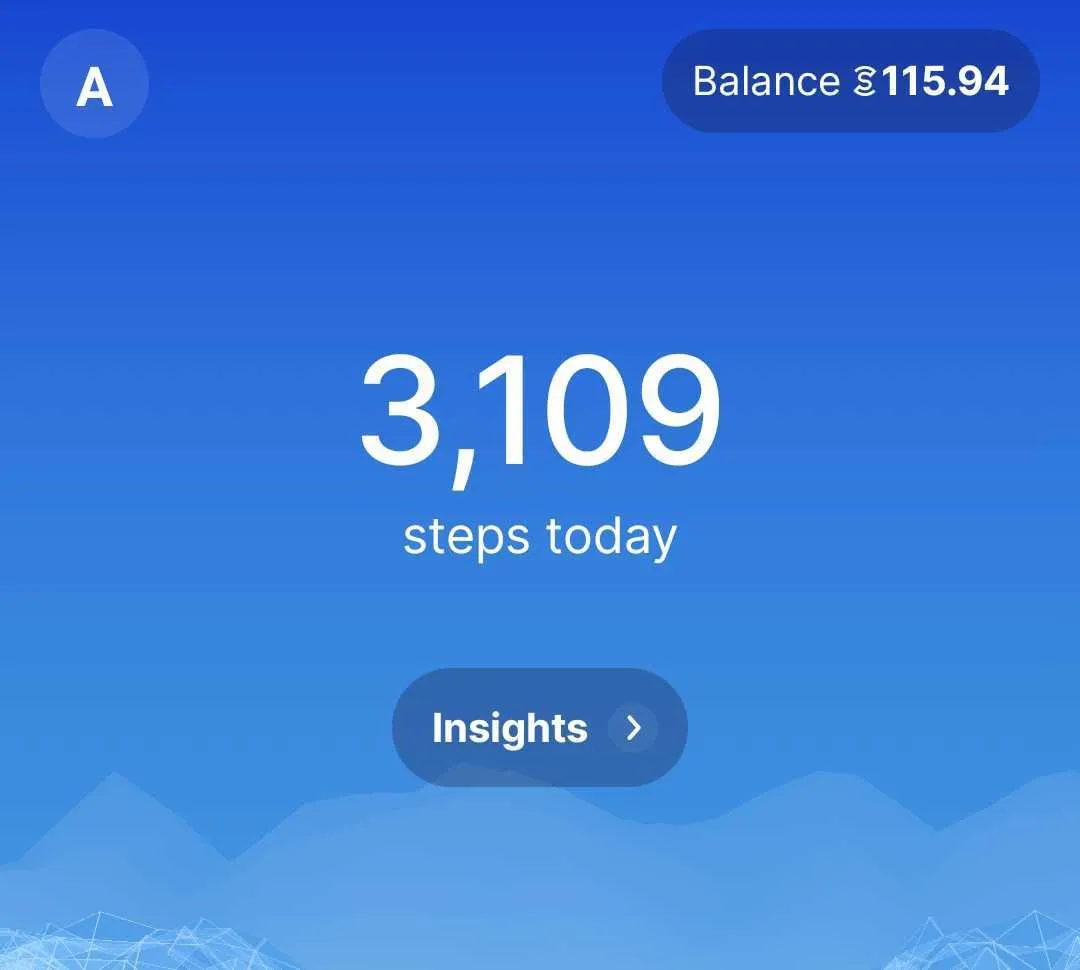Image resolution: width=1080 pixels, height=970 pixels.
Task: Open Insights for today's steps
Action: point(539,727)
